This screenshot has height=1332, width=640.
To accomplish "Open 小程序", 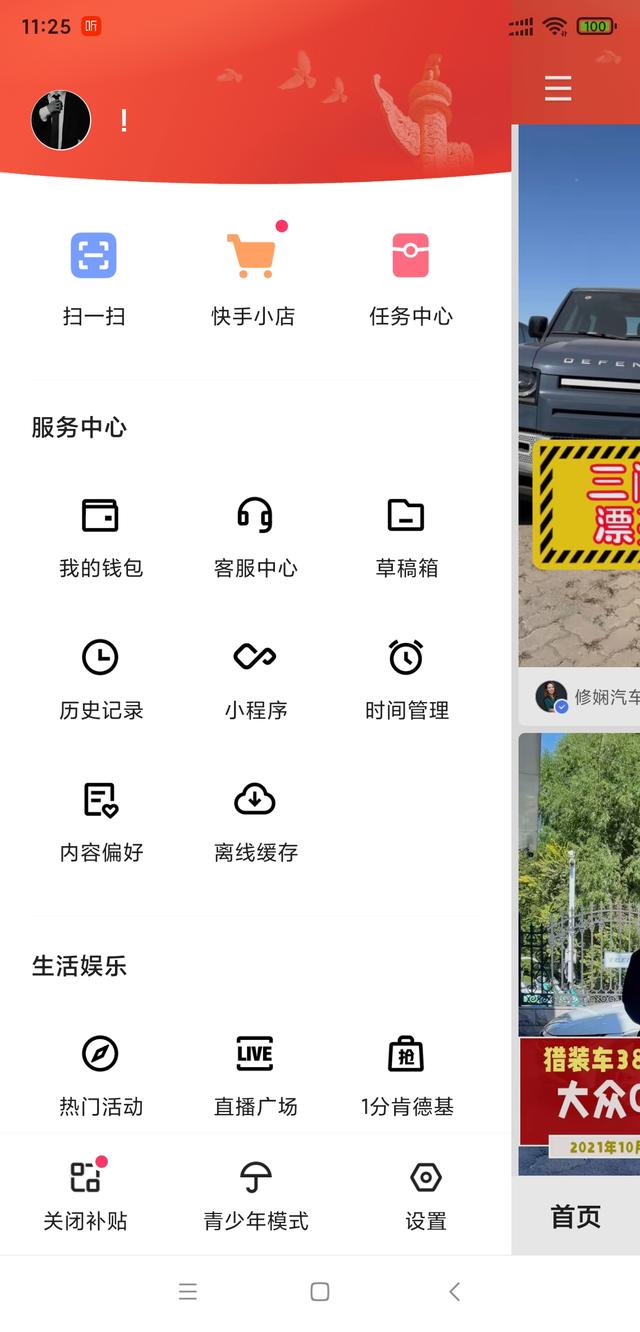I will 255,679.
